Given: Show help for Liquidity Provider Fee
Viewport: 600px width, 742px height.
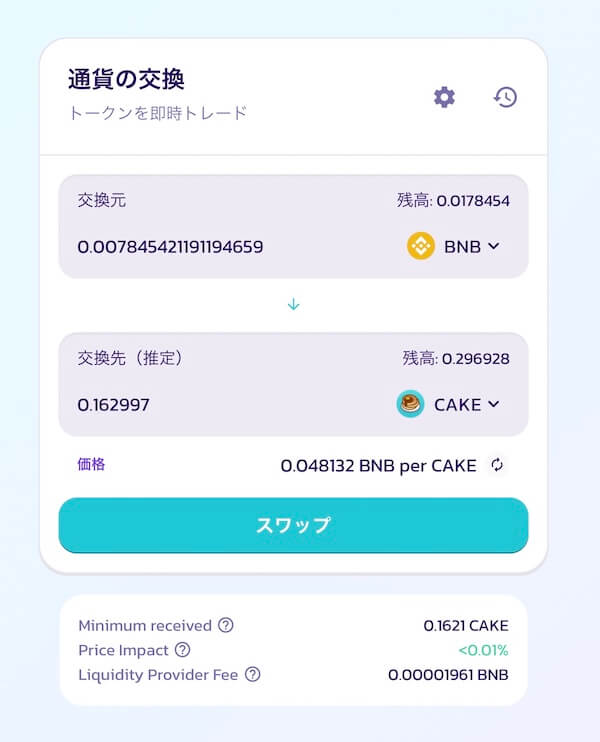Looking at the screenshot, I should [252, 675].
